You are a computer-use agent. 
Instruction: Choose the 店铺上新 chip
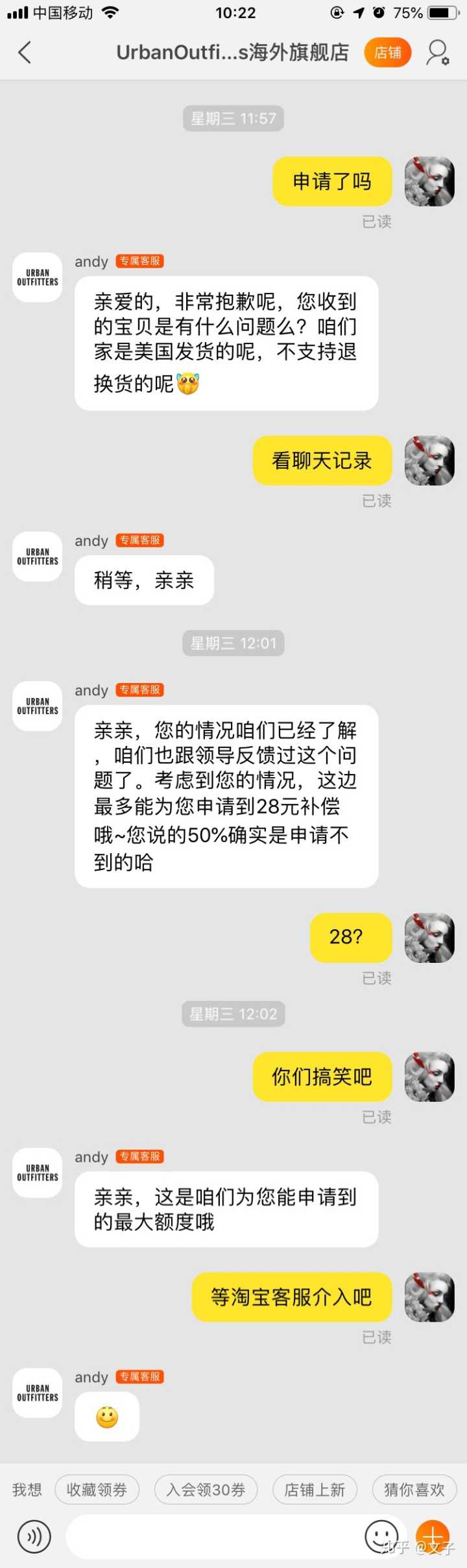315,1489
